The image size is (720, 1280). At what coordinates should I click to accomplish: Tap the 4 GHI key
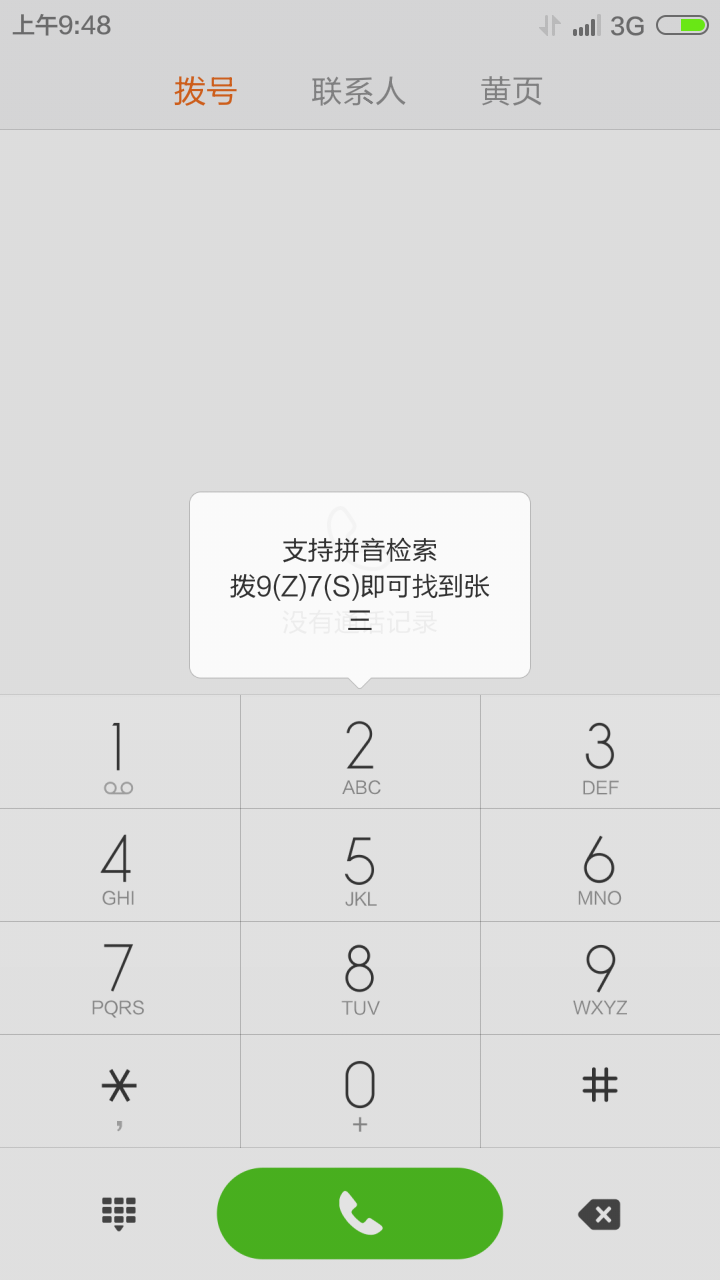pos(119,867)
